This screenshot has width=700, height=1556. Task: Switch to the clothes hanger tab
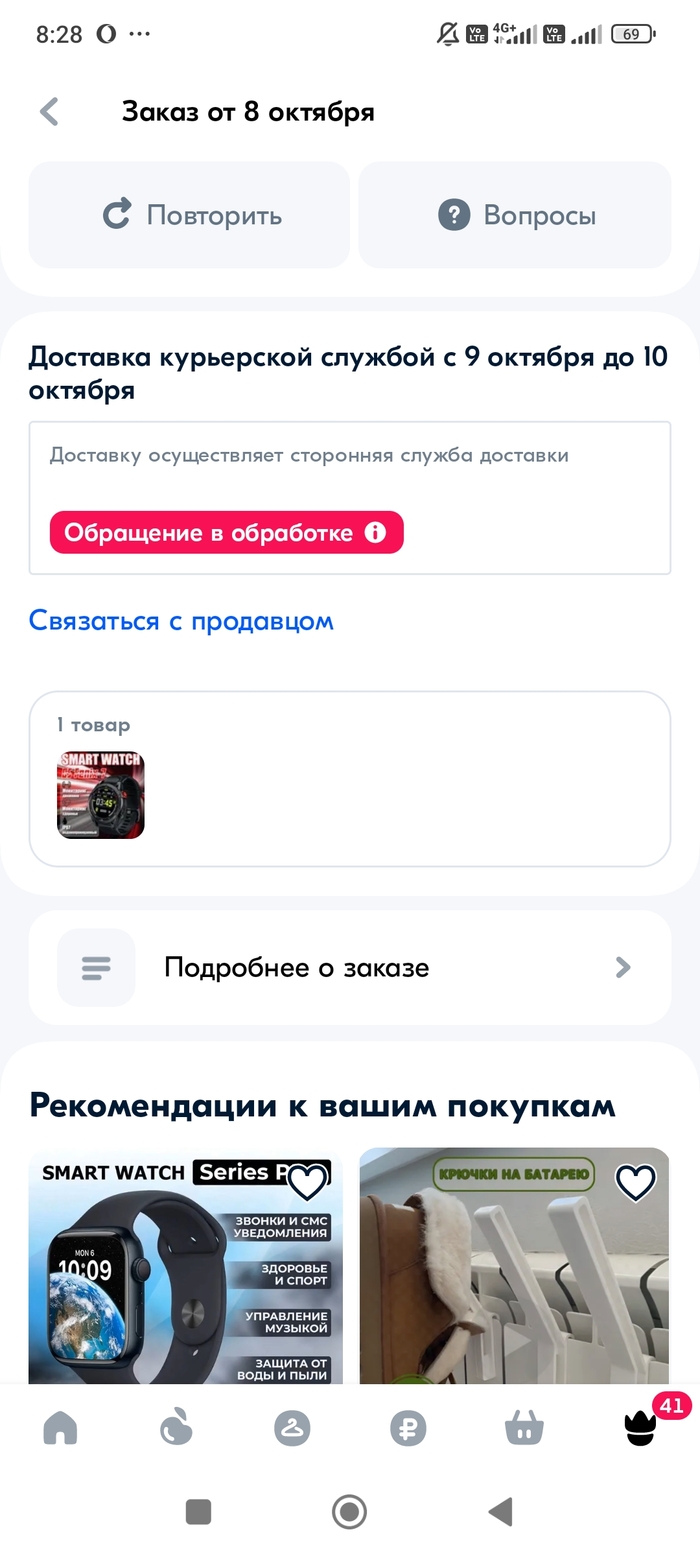292,1428
